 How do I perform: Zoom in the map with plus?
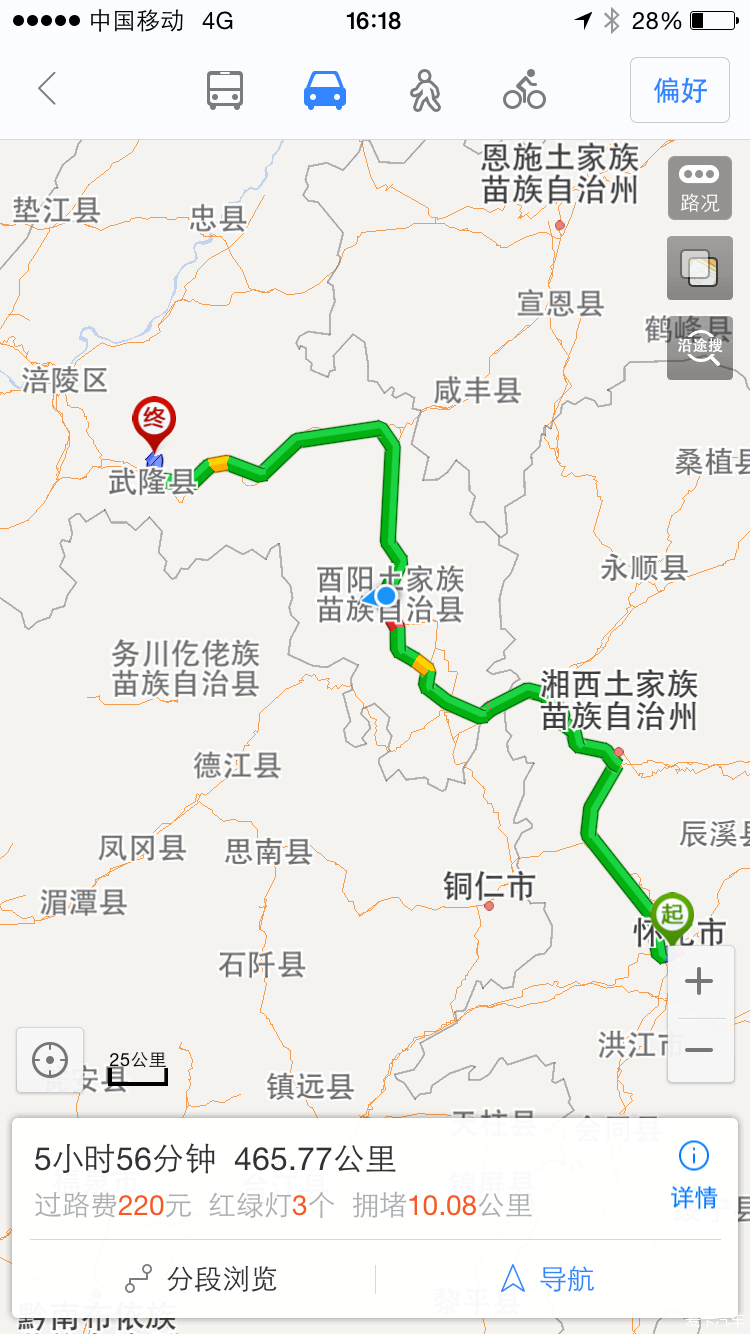pyautogui.click(x=699, y=982)
